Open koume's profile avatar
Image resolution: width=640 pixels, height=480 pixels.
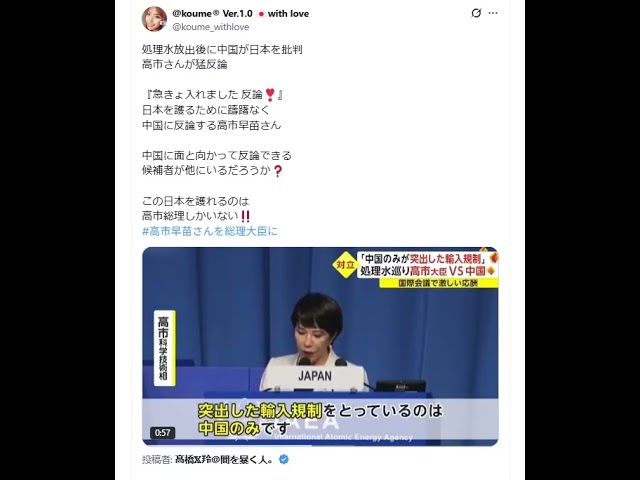154,19
